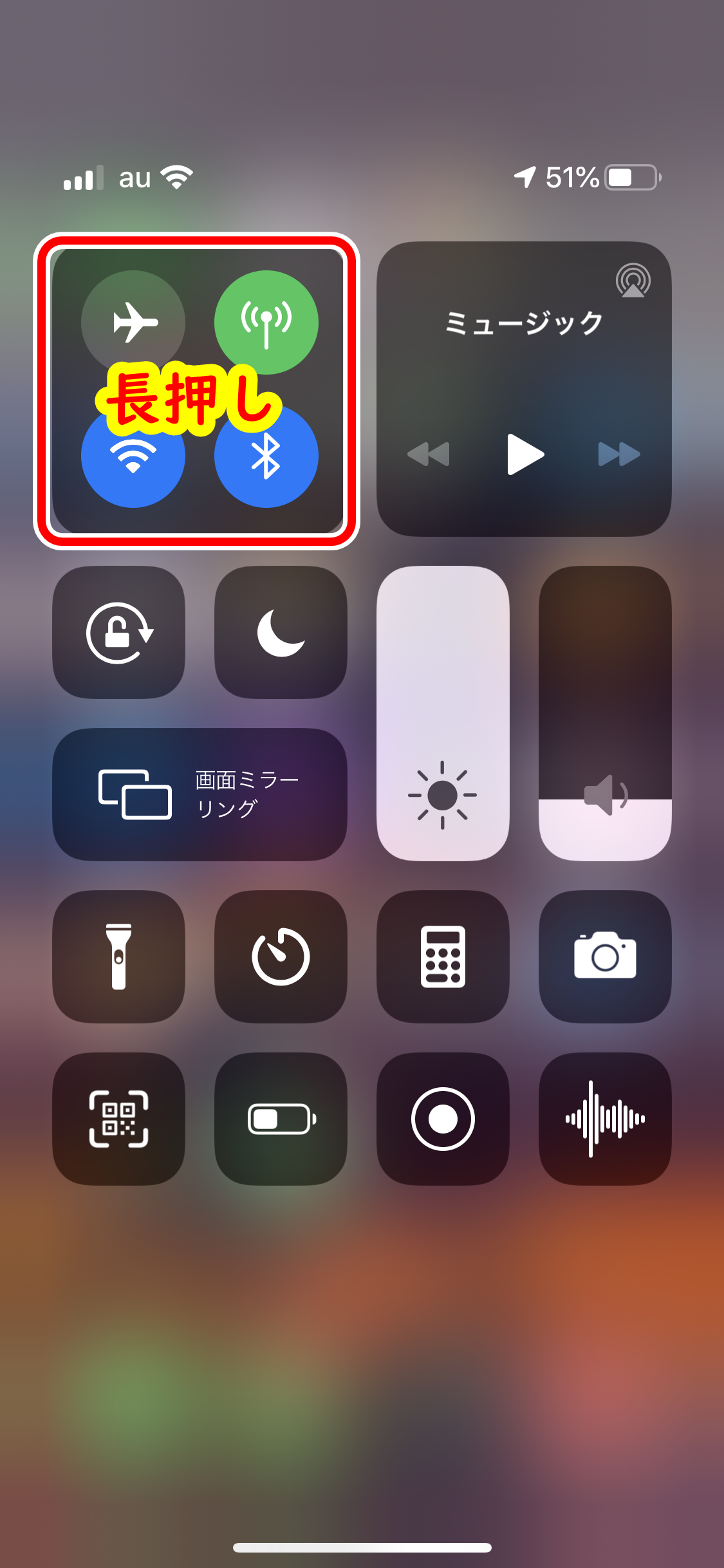This screenshot has width=724, height=1568.
Task: Open the QR code scanner
Action: (119, 1119)
